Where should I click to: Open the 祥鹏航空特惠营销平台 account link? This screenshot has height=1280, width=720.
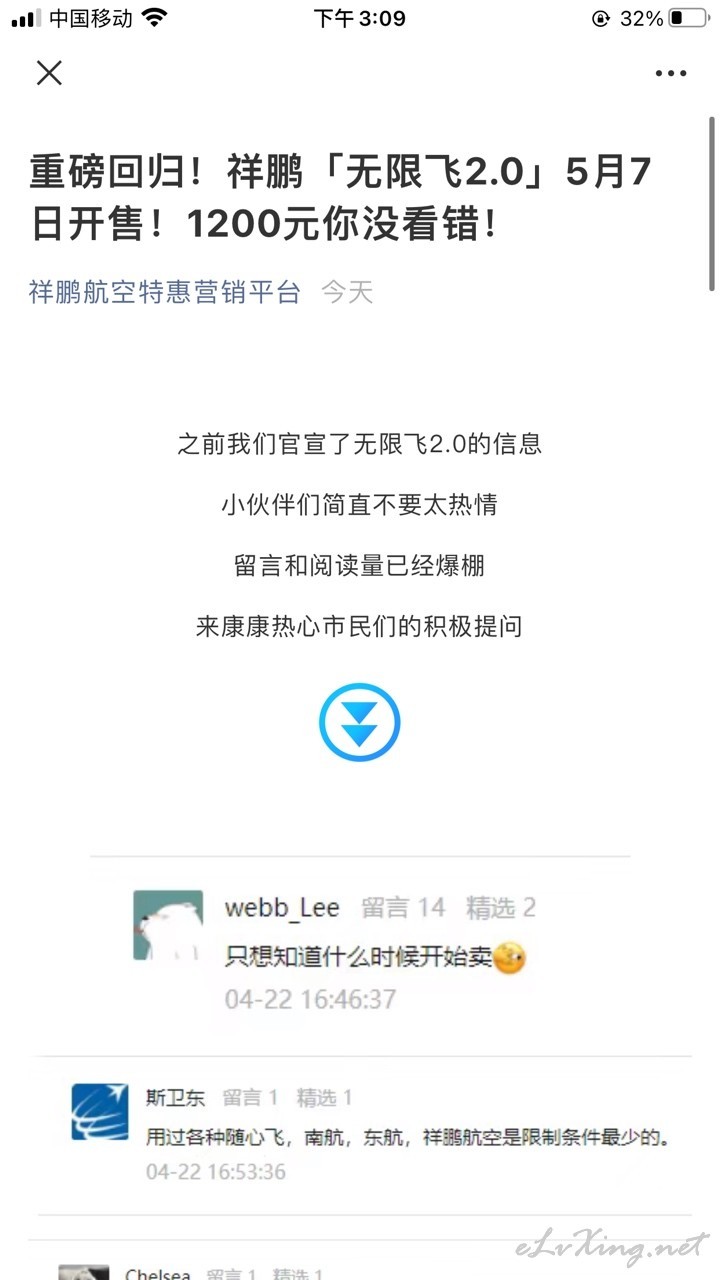pyautogui.click(x=165, y=292)
